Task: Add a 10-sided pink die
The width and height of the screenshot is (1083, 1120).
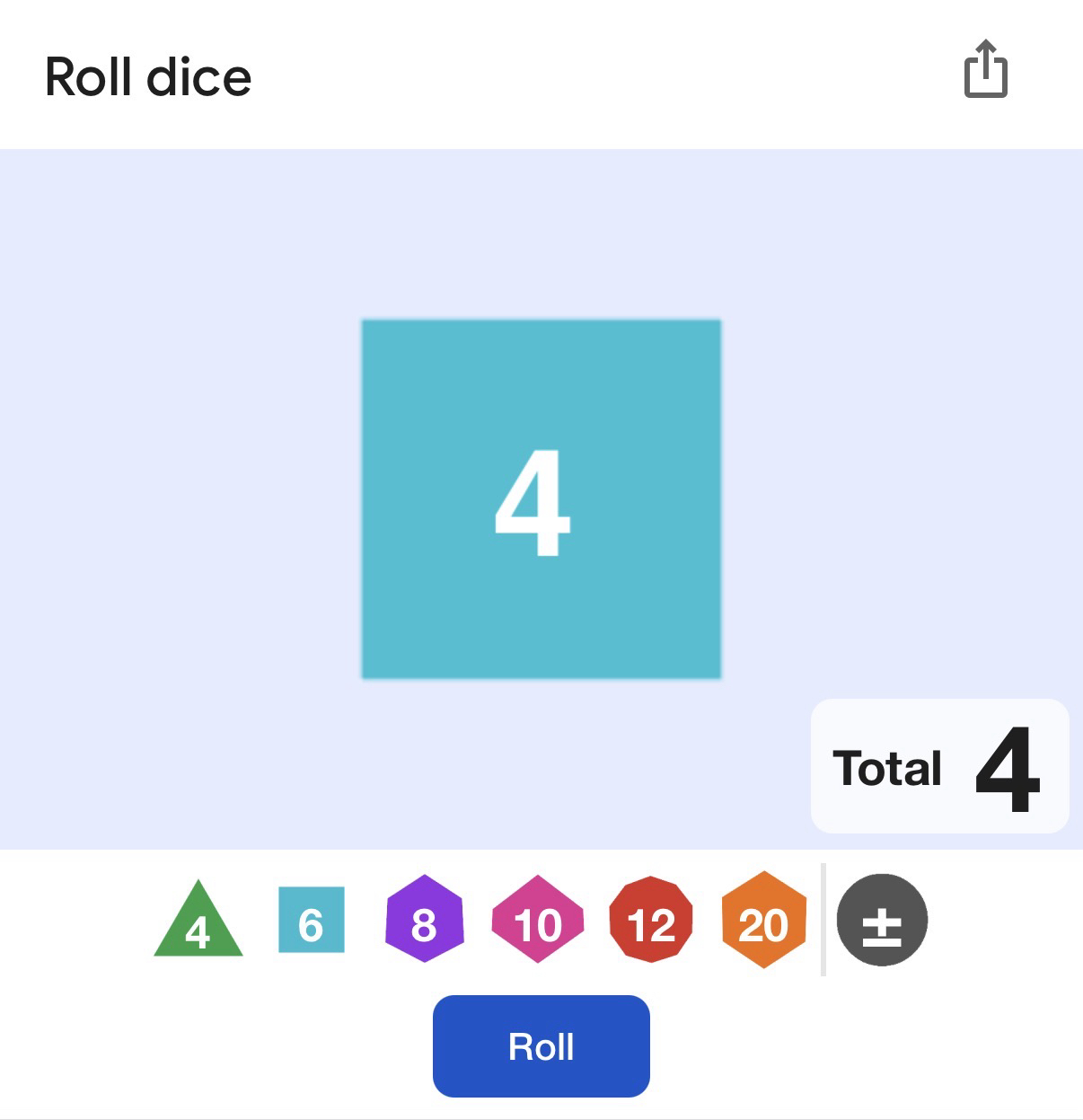Action: [537, 920]
